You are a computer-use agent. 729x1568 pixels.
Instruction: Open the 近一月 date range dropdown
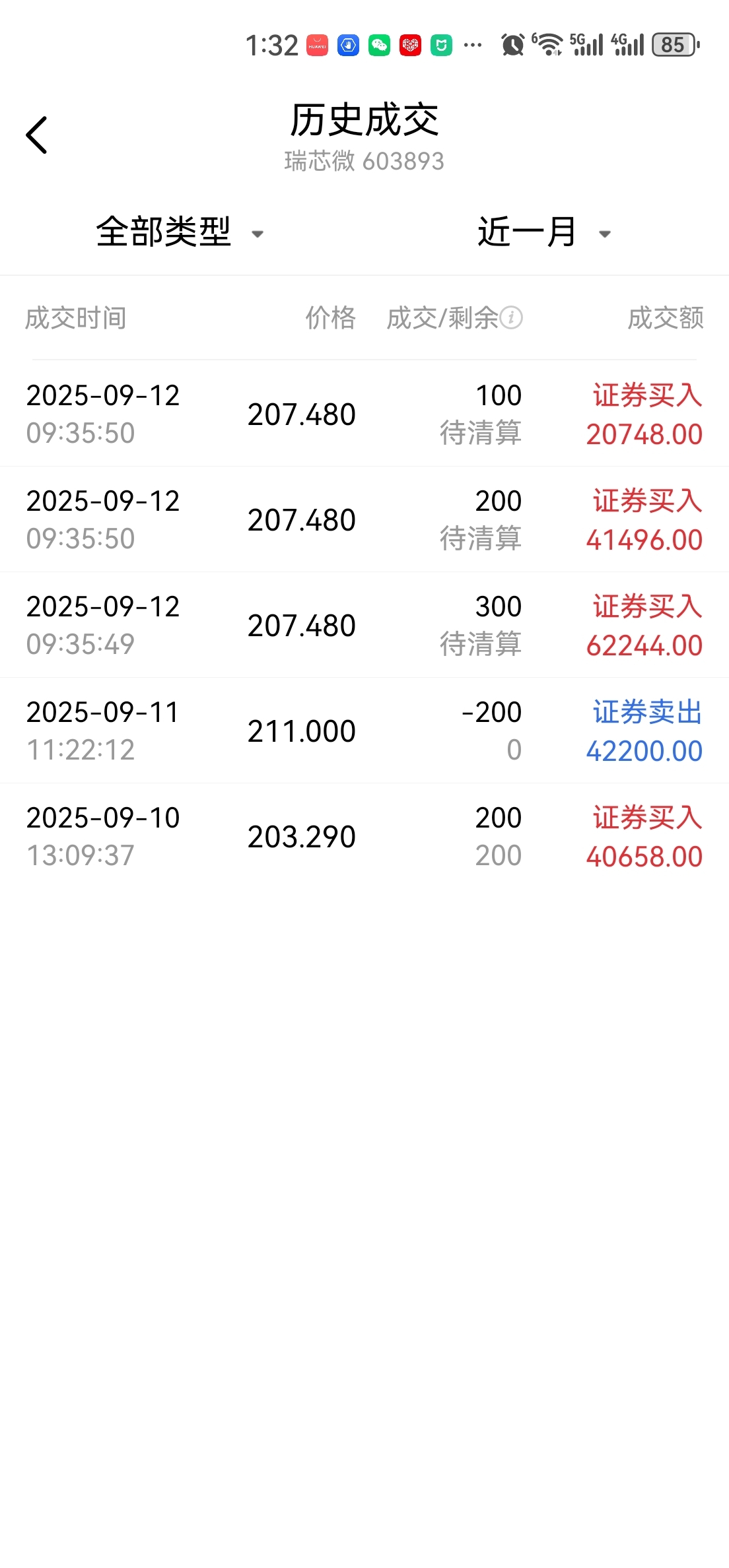click(x=545, y=232)
